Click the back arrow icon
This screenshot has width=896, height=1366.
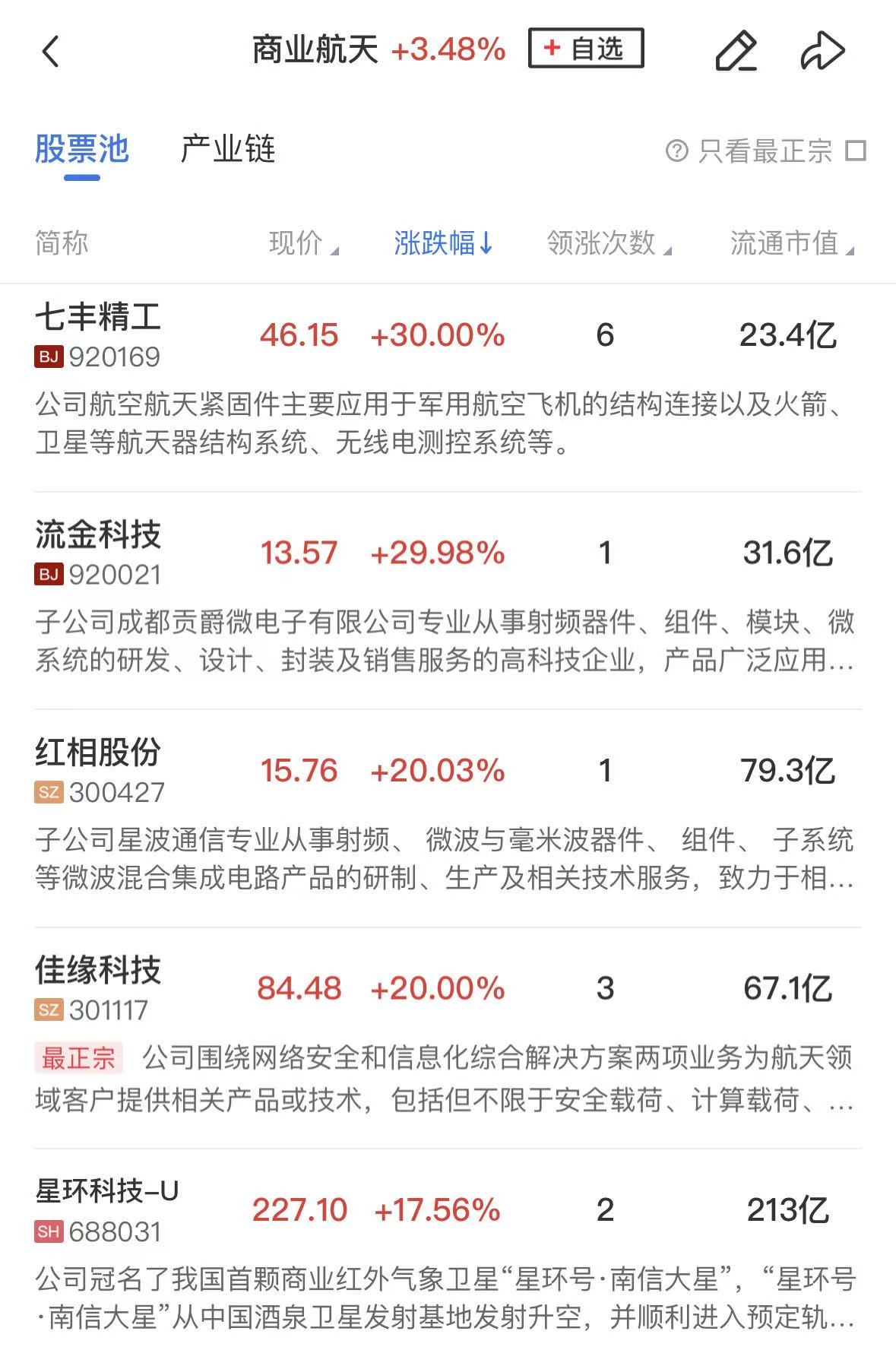(x=50, y=52)
